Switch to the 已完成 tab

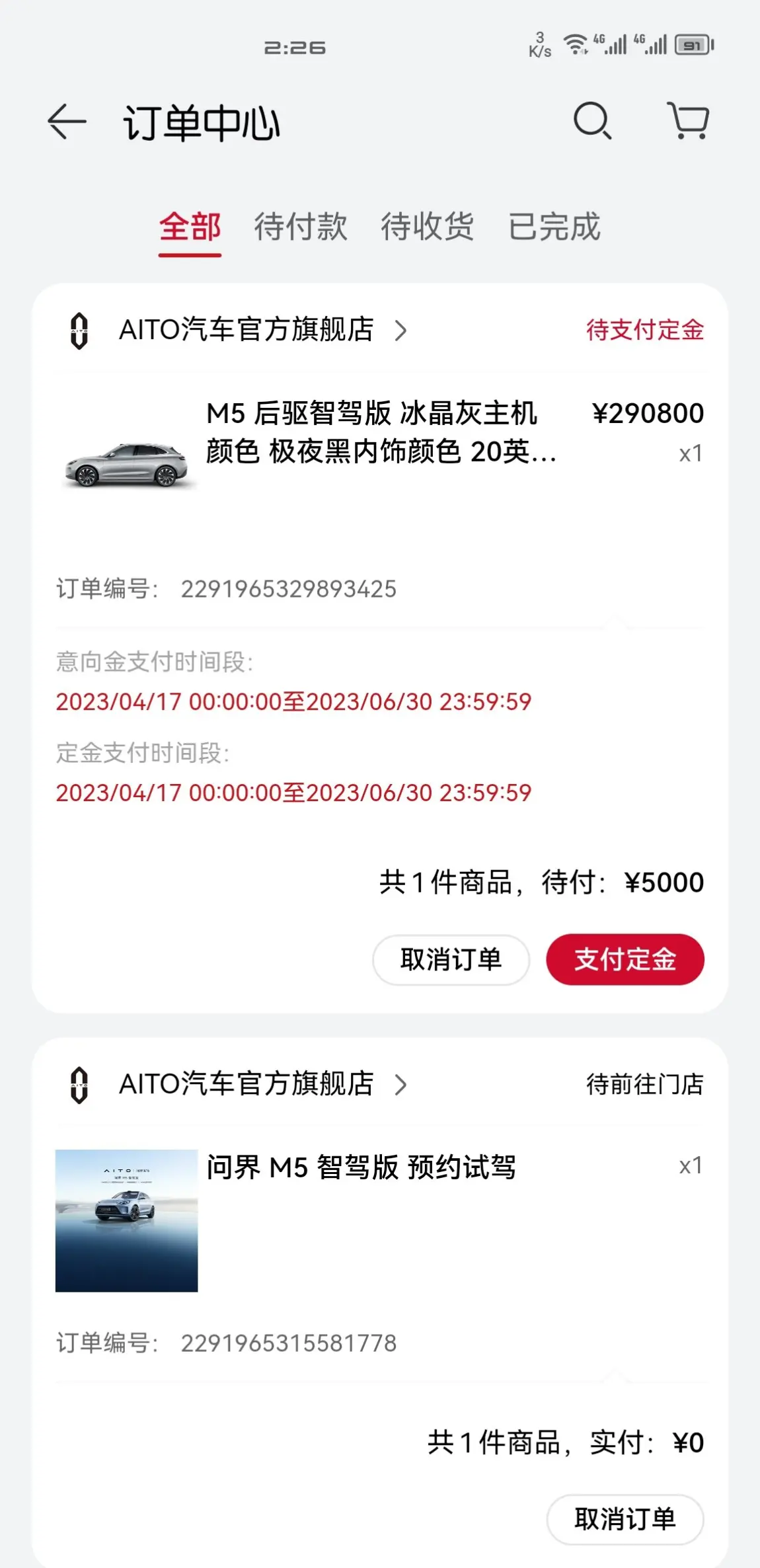click(x=554, y=227)
